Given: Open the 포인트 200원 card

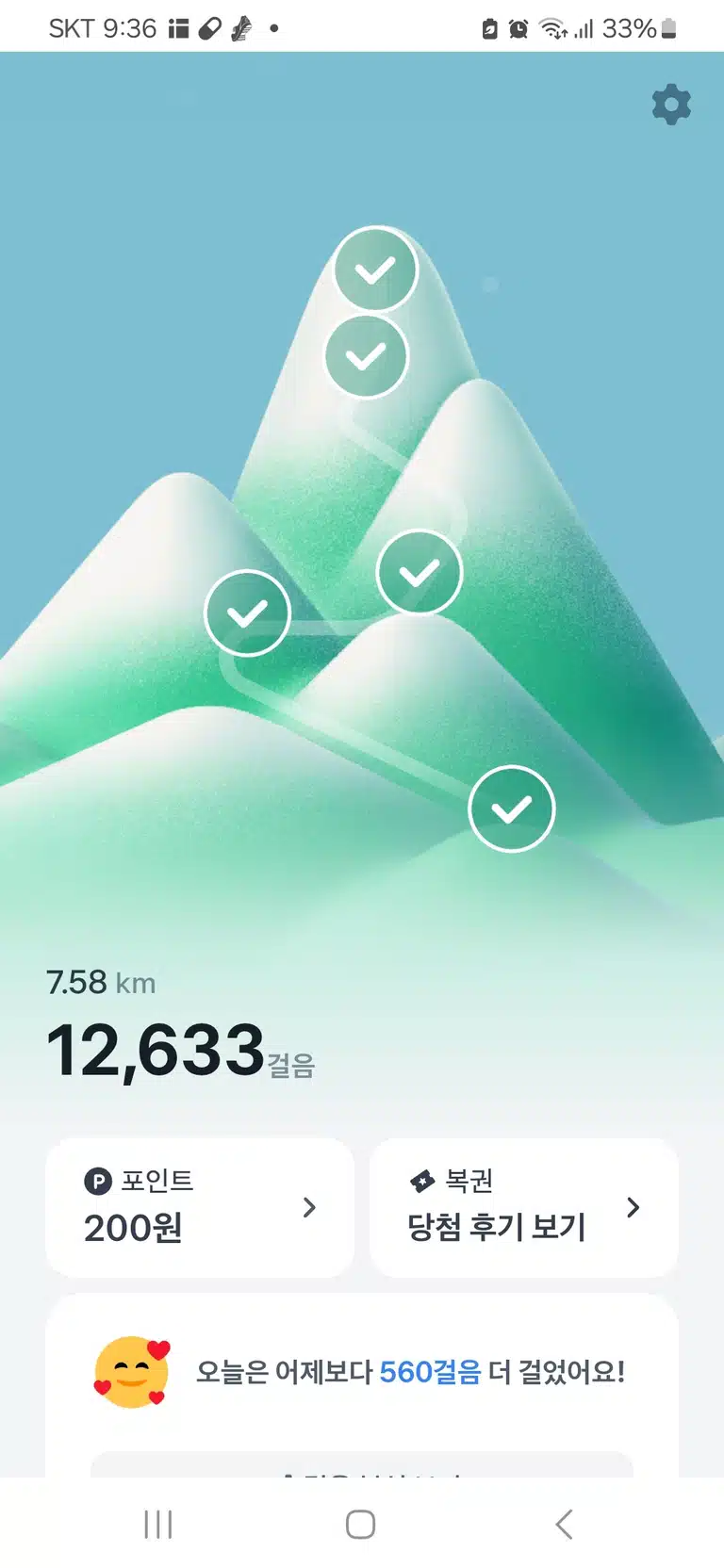Looking at the screenshot, I should coord(200,1207).
